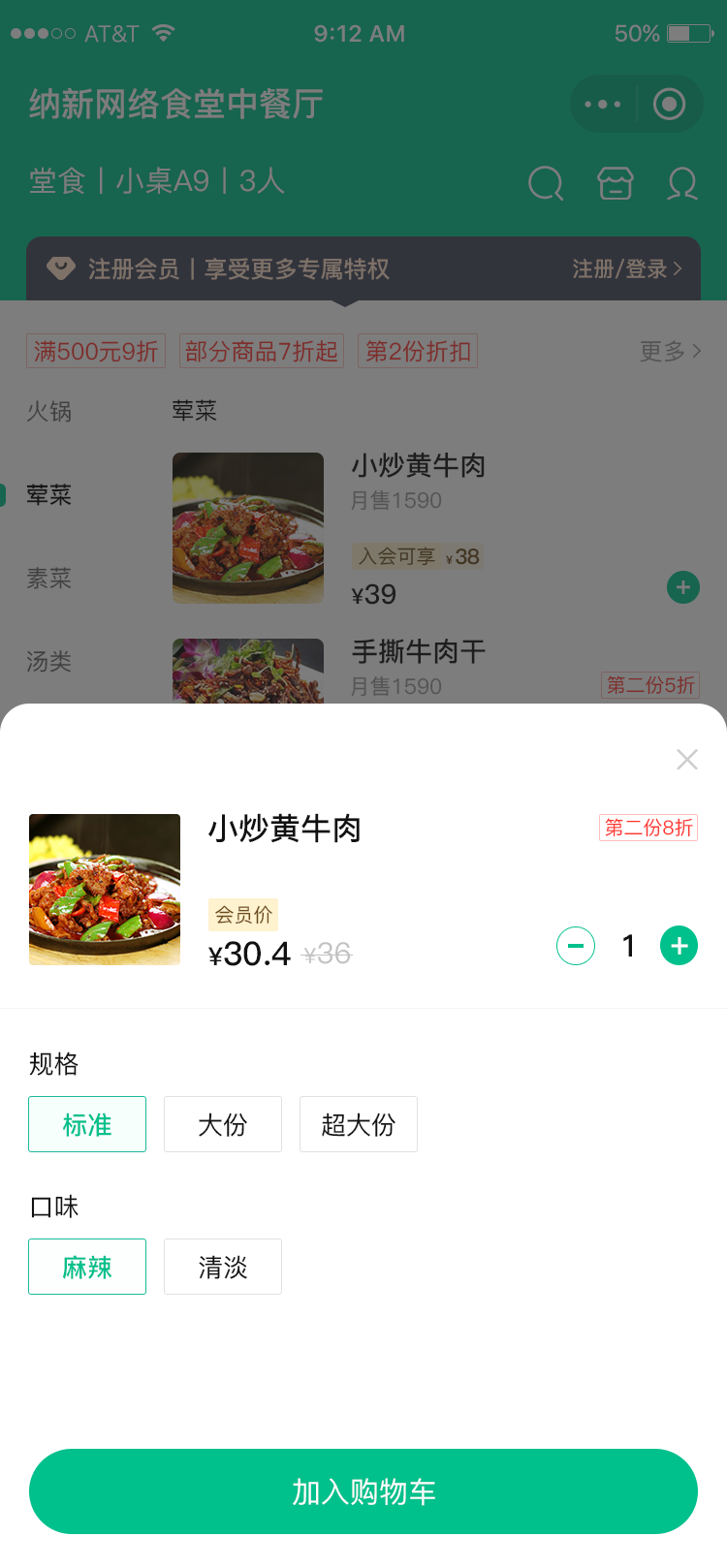This screenshot has height=1568, width=727.
Task: Open the search icon in the header
Action: (545, 184)
